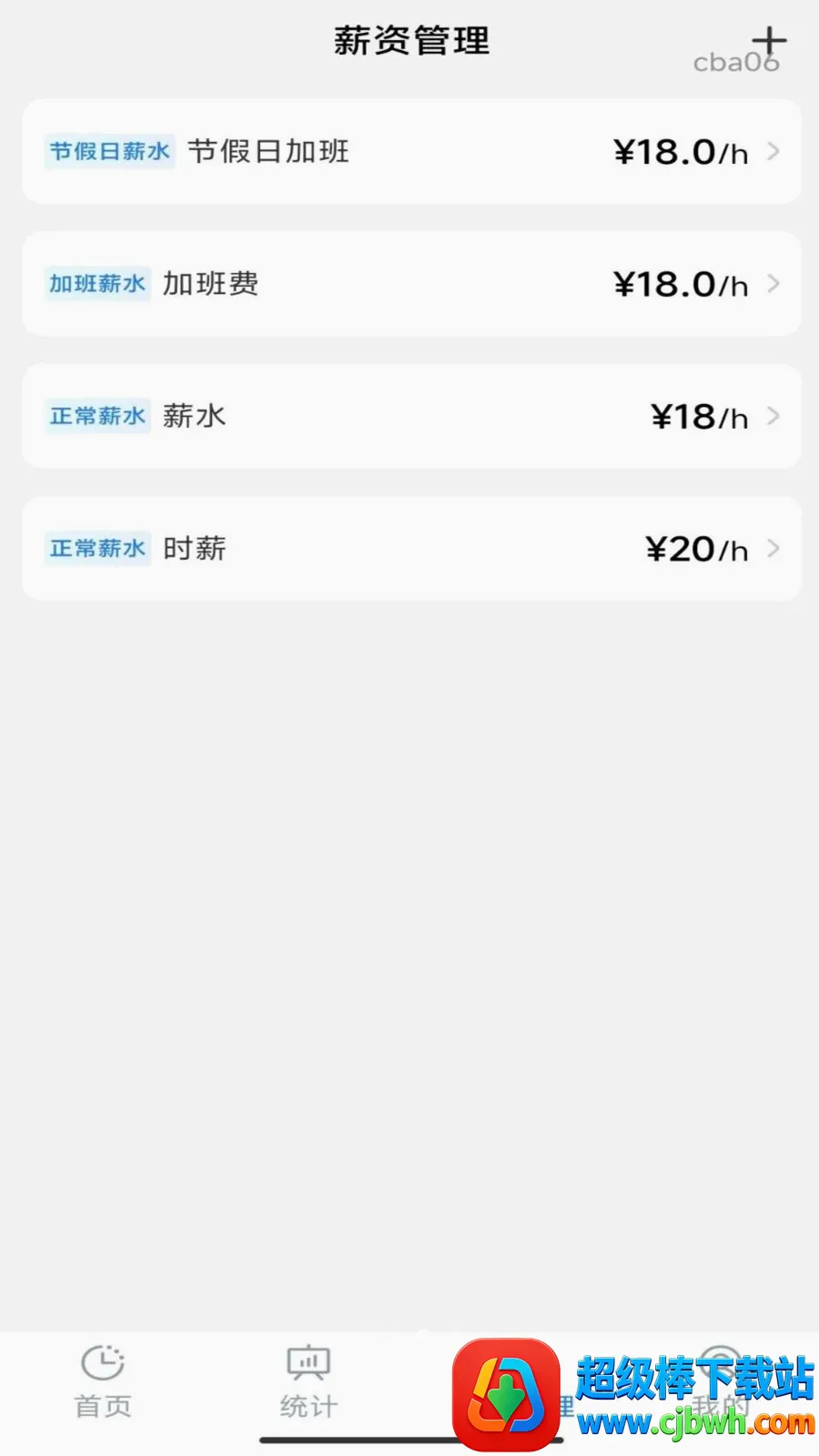
Task: Open the 薪水 salary row
Action: click(411, 417)
